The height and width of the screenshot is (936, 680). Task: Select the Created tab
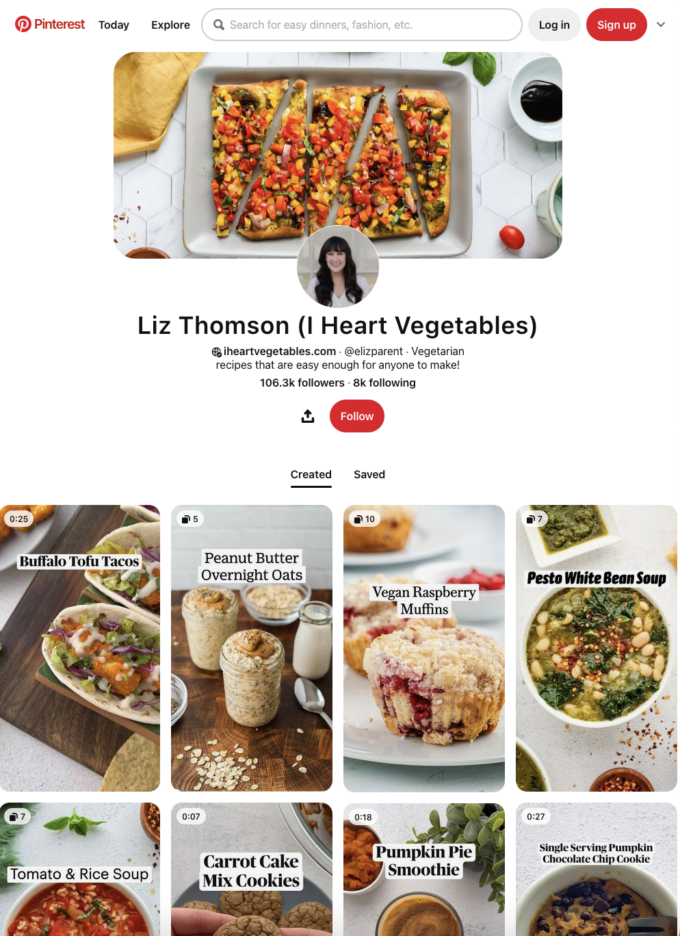click(x=311, y=475)
